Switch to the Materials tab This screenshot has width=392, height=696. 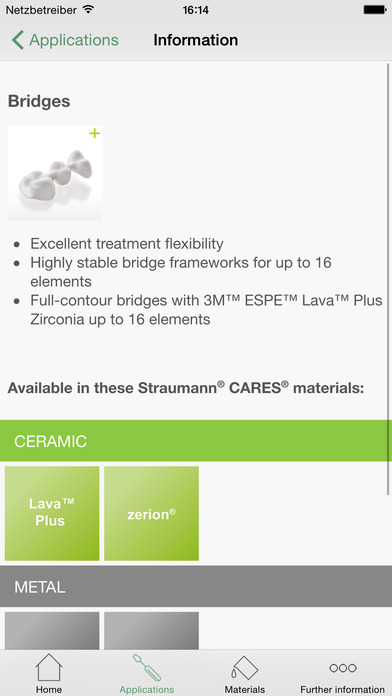245,673
